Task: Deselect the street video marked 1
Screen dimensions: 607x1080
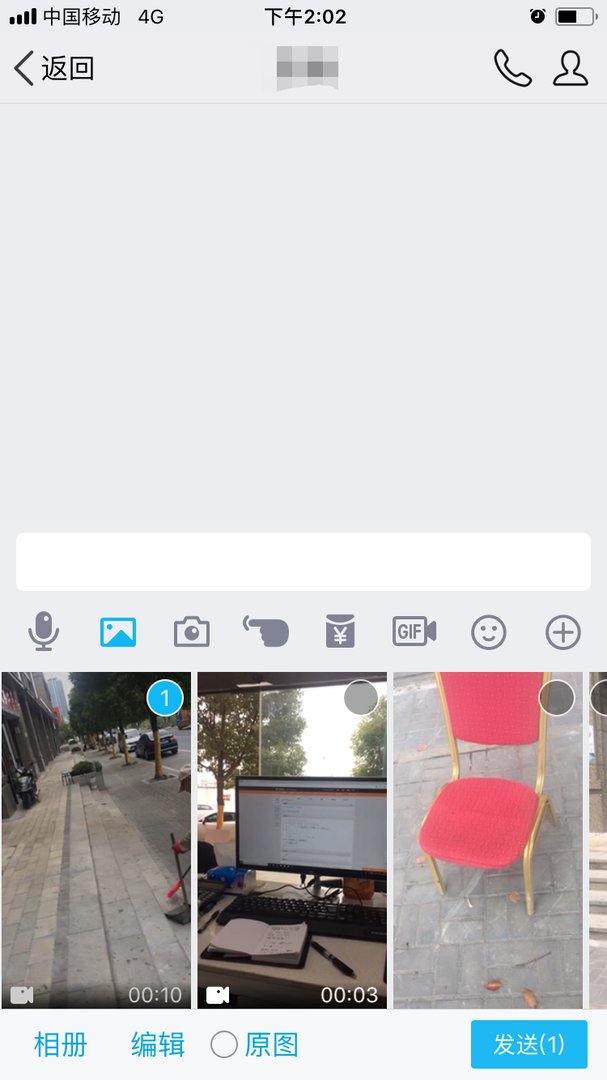Action: 165,698
